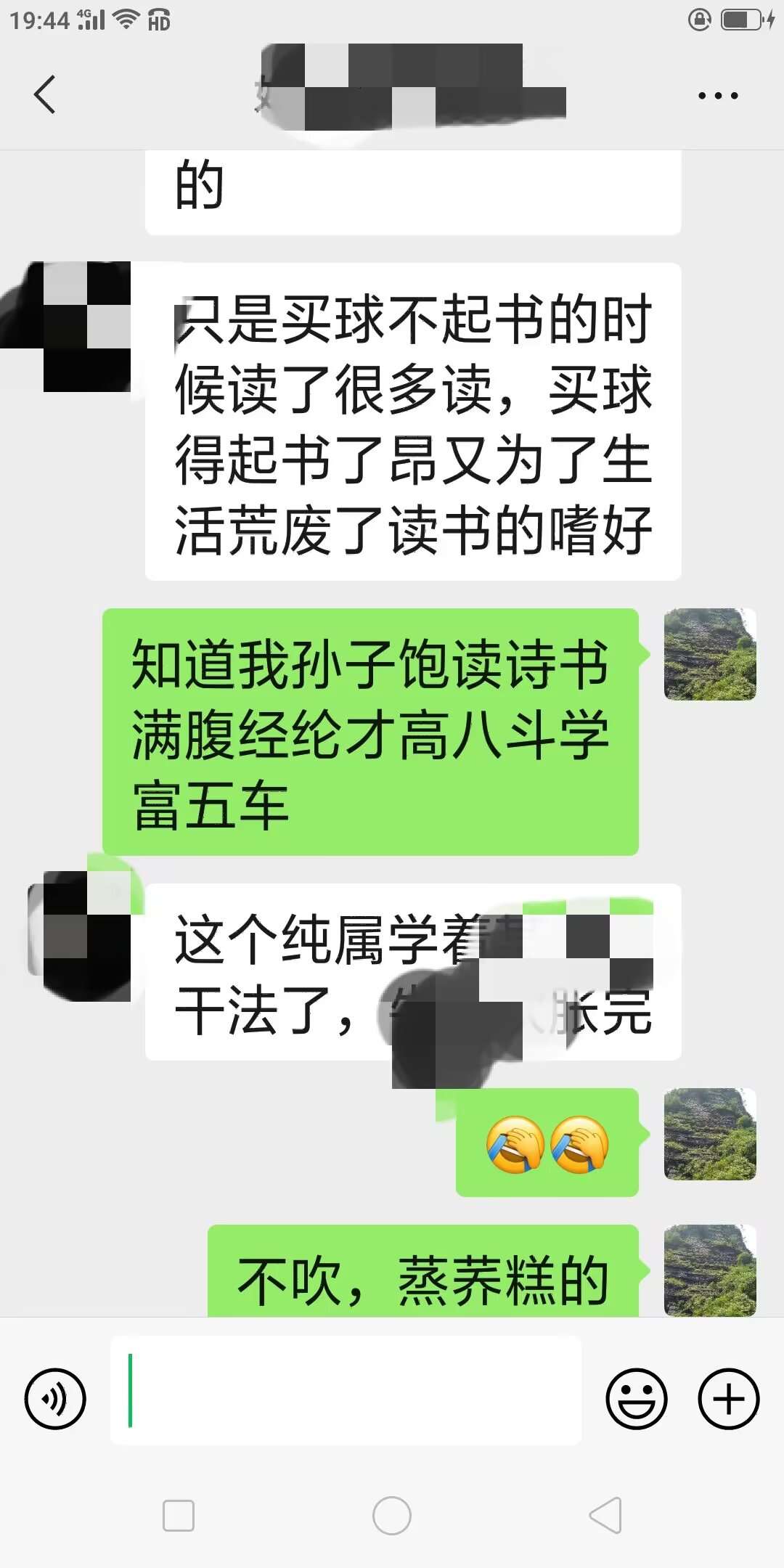The height and width of the screenshot is (1568, 784).
Task: Open recent apps from navigation bar
Action: (x=179, y=1516)
